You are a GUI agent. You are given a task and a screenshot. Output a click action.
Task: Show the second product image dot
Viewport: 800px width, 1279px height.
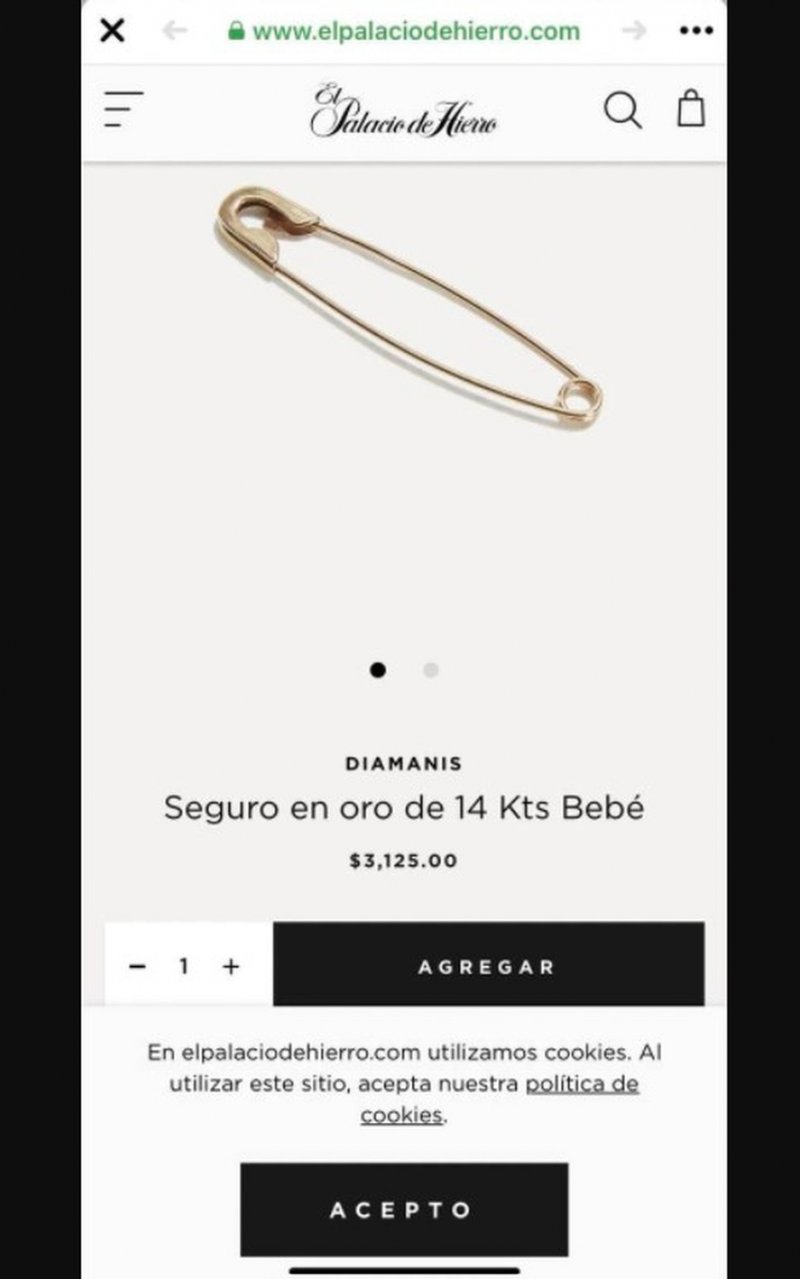[431, 670]
